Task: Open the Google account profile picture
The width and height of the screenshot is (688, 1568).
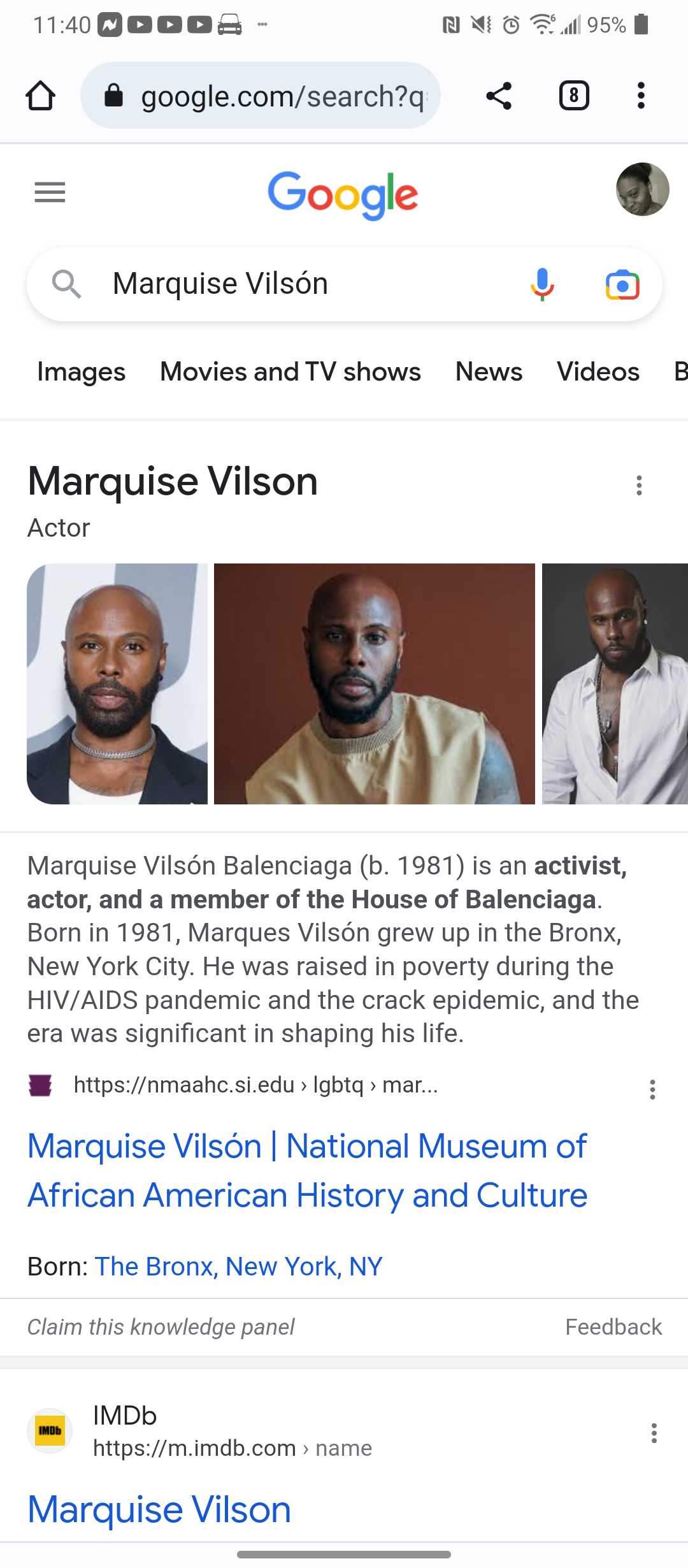Action: (x=642, y=189)
